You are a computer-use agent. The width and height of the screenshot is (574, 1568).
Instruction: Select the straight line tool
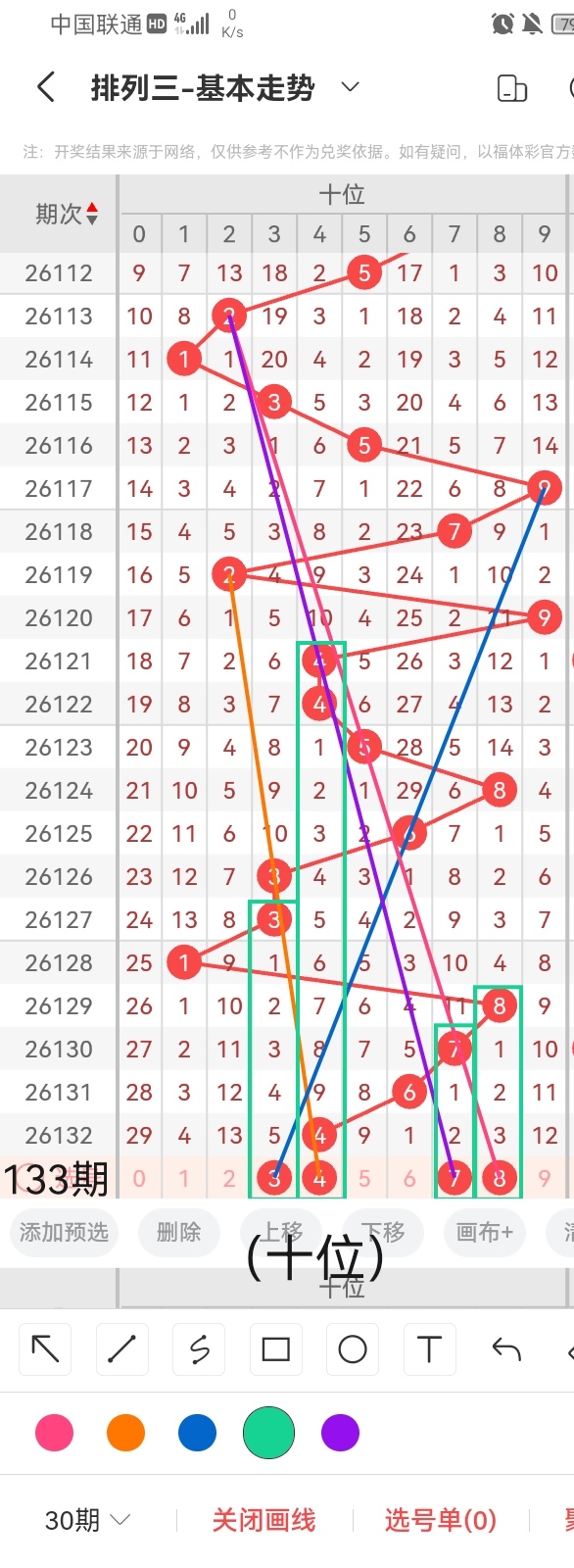point(121,1349)
